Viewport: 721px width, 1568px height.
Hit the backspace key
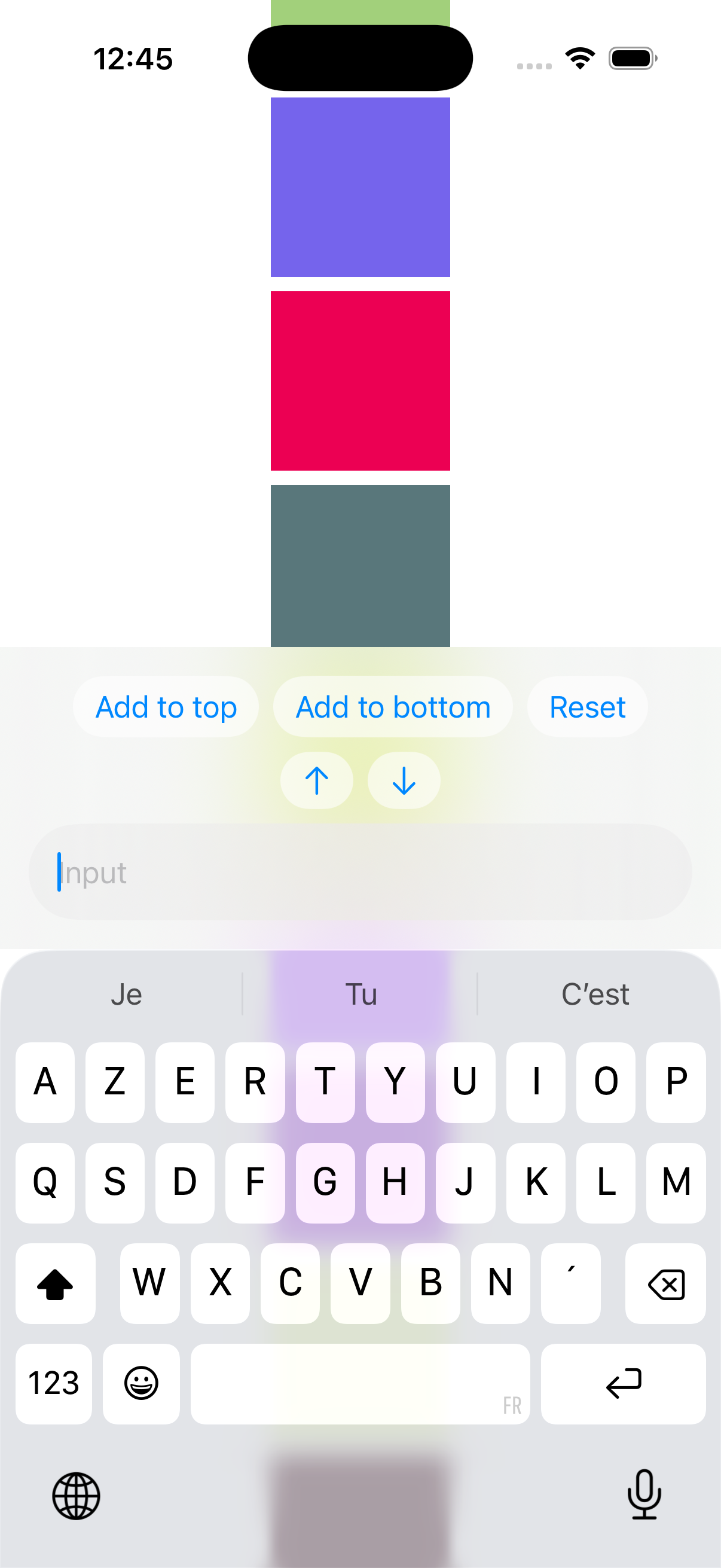[665, 1283]
